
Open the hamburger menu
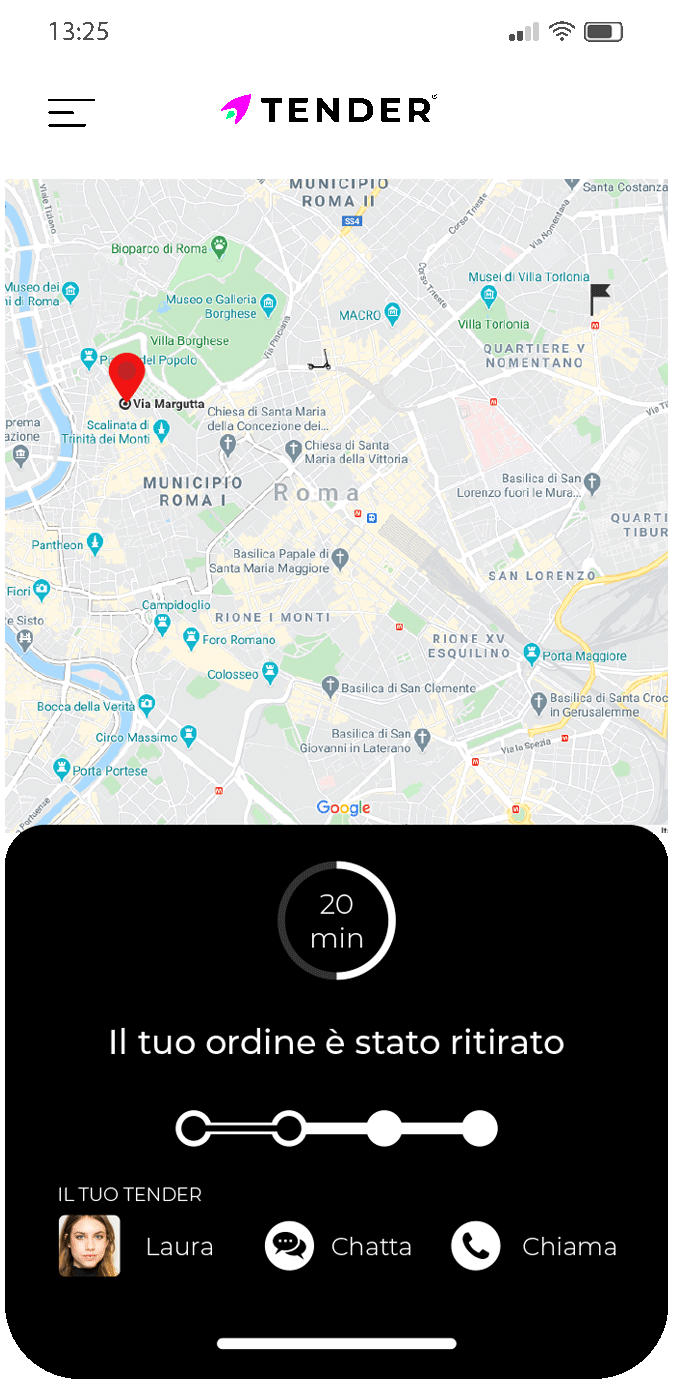(71, 112)
